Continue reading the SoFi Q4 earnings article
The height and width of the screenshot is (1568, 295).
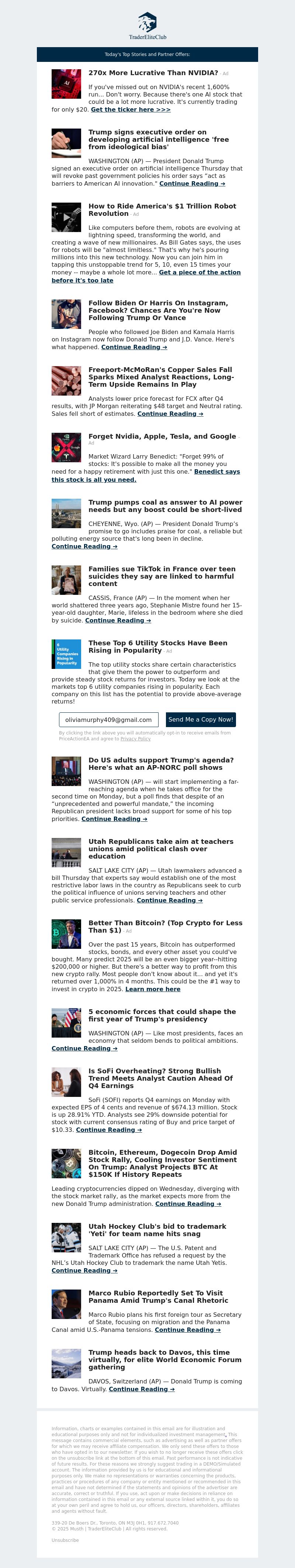(x=108, y=1130)
